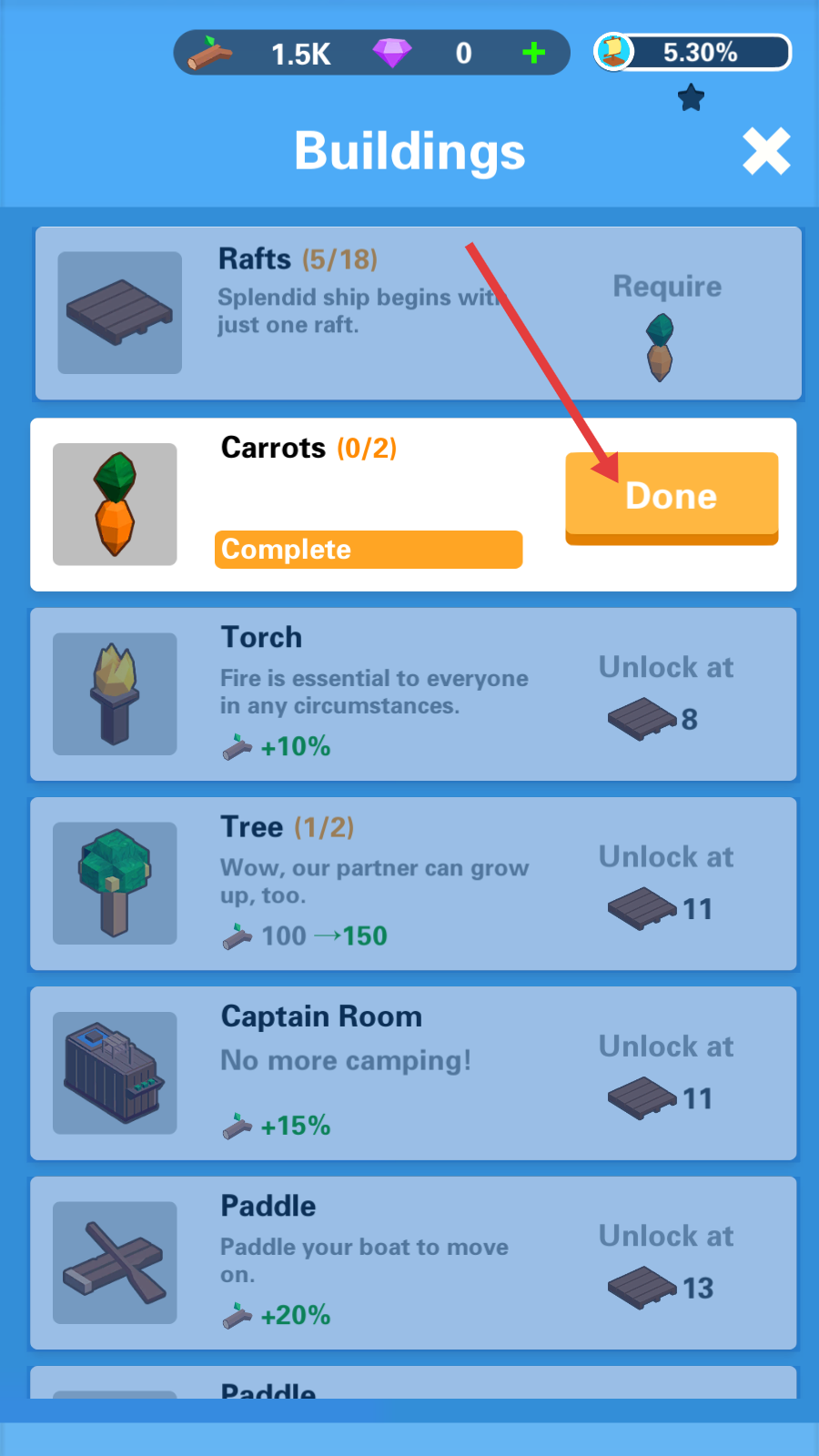Close the Buildings panel
The image size is (819, 1456).
point(765,151)
